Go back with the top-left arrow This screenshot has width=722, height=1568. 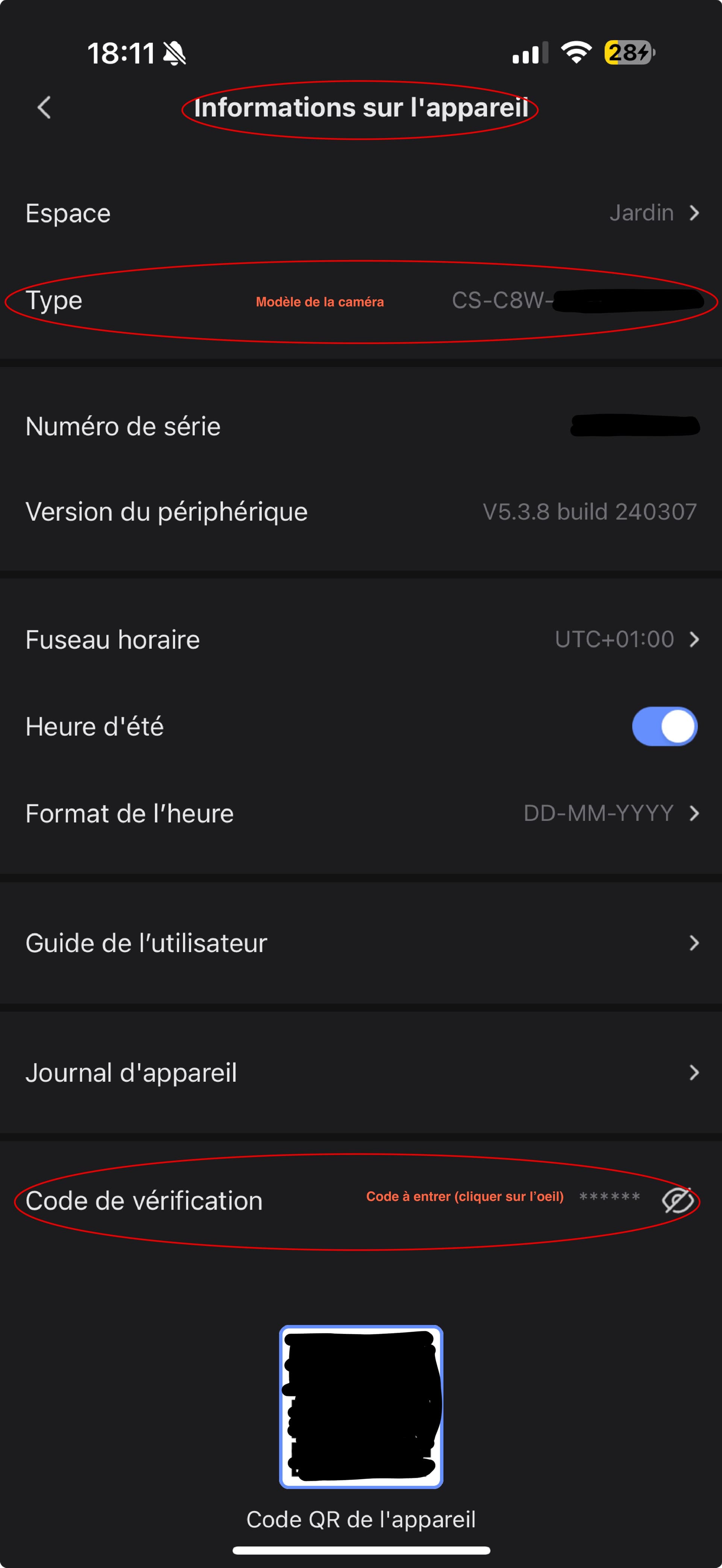coord(44,108)
